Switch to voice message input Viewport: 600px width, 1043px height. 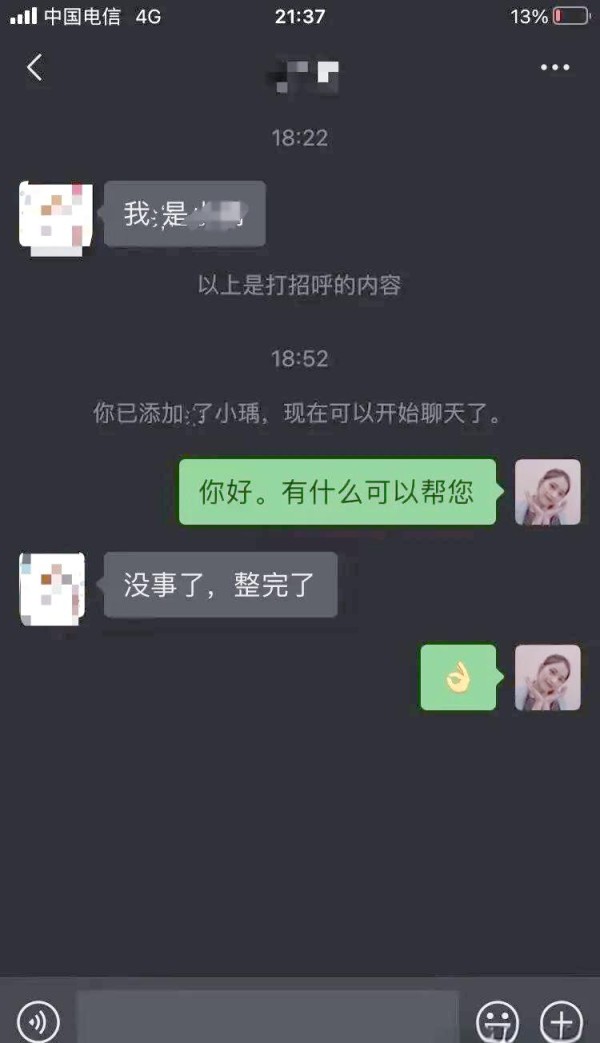[39, 1020]
